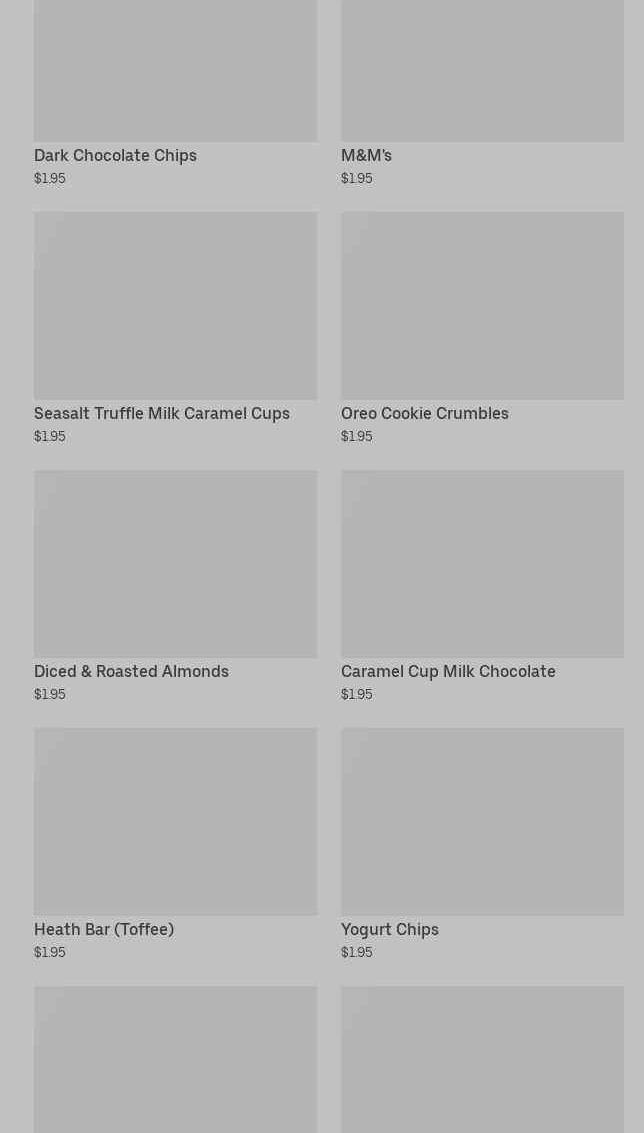Viewport: 644px width, 1133px height.
Task: Tap the Yogurt Chips product card
Action: (389, 930)
